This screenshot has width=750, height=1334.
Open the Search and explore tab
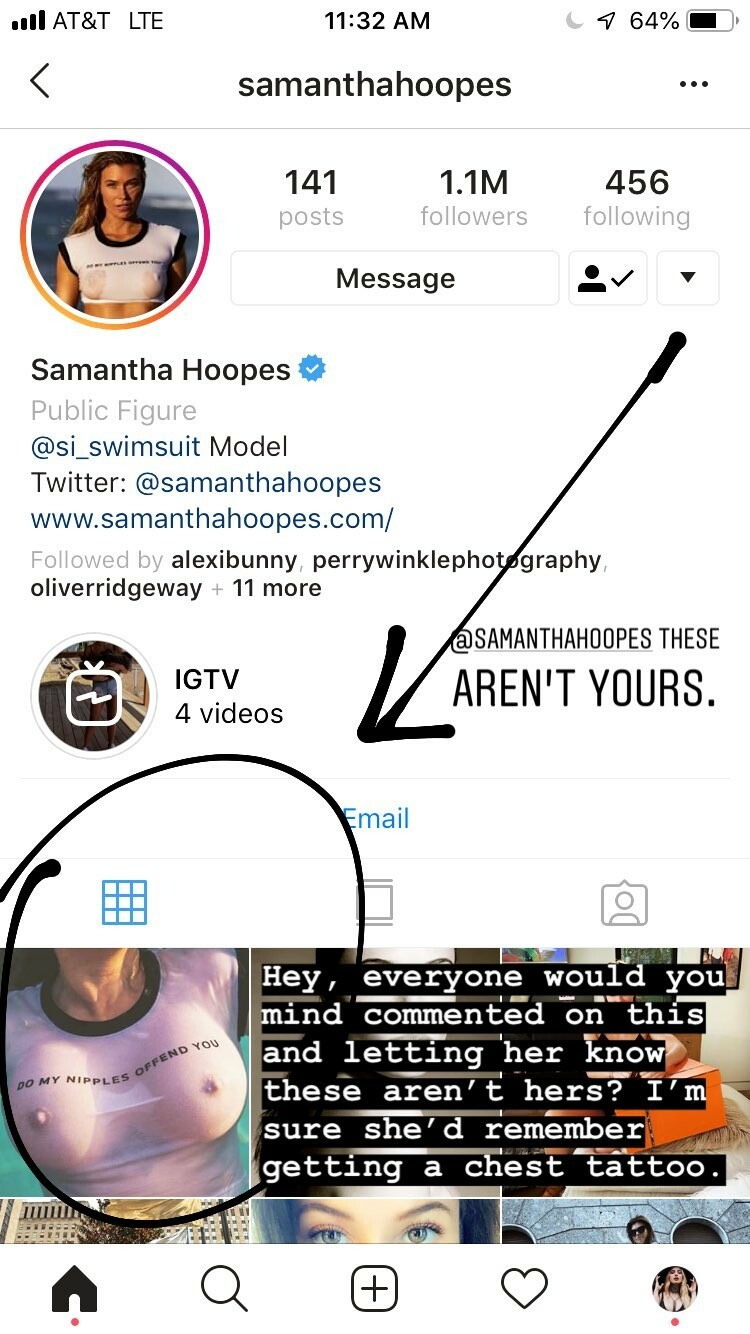[x=224, y=1288]
